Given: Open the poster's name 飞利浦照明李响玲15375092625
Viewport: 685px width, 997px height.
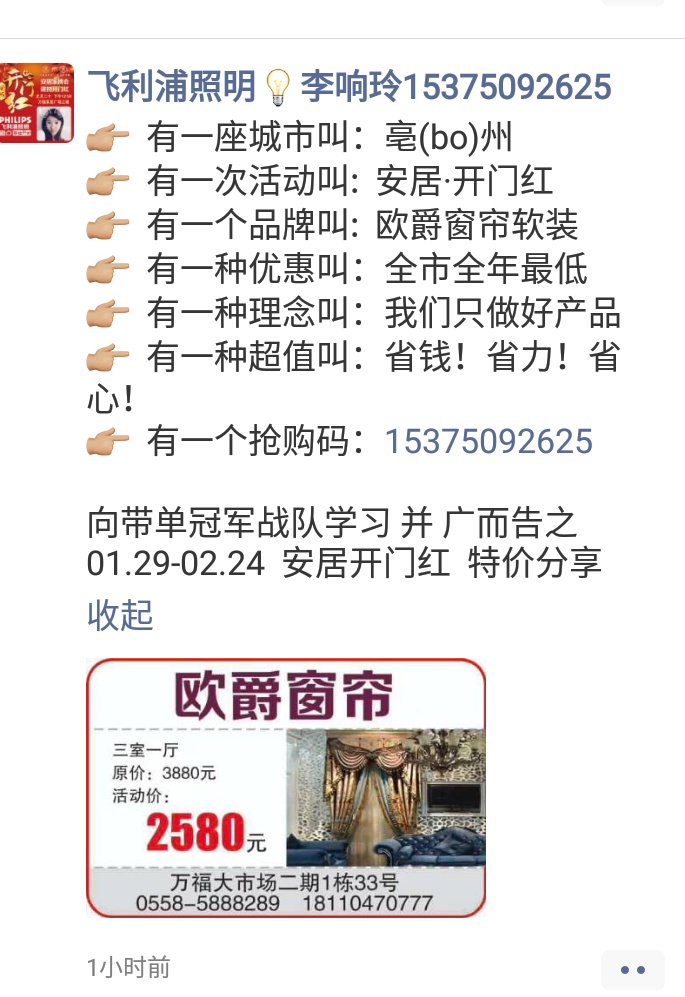Looking at the screenshot, I should pos(349,88).
